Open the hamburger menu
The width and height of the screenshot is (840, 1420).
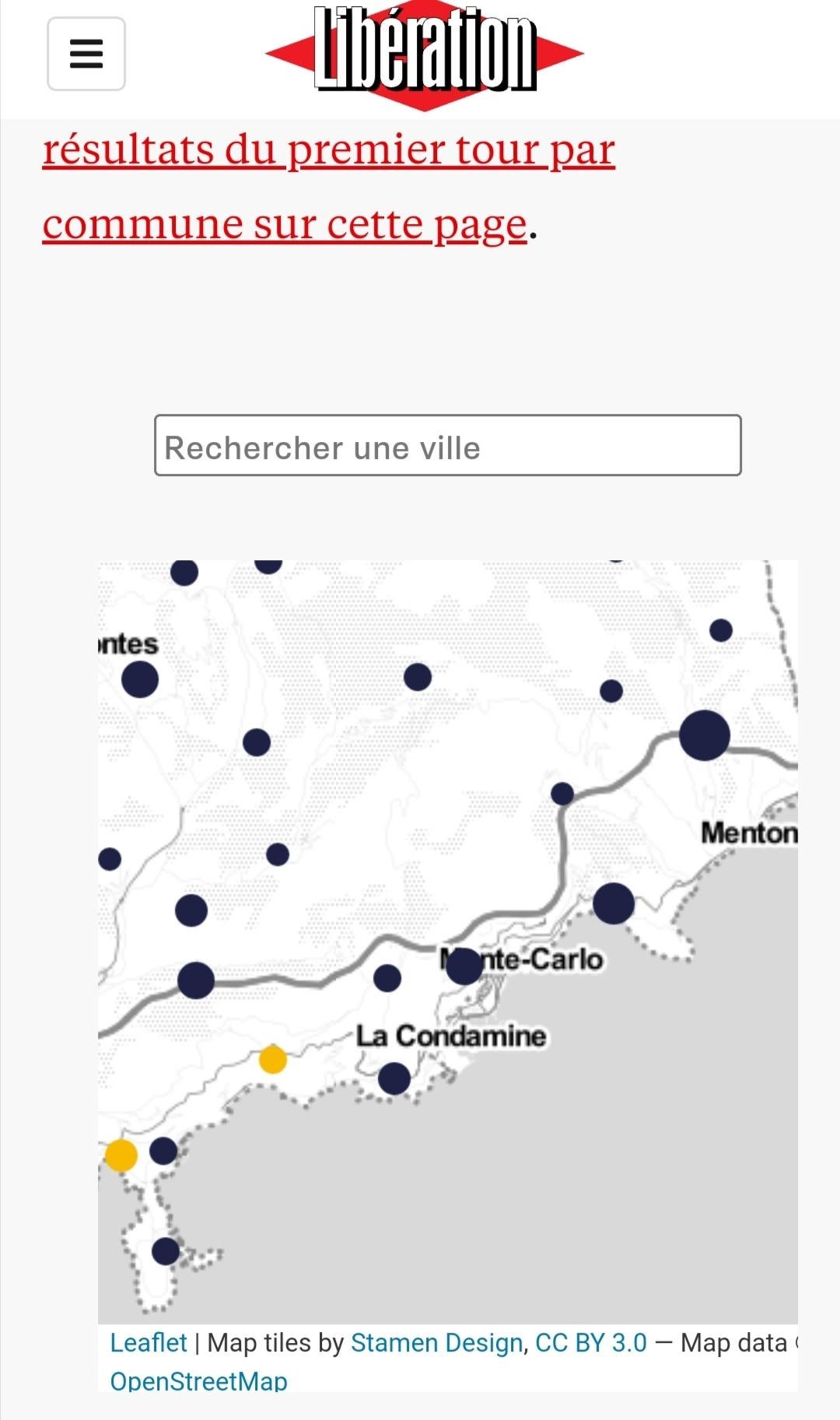[x=86, y=54]
